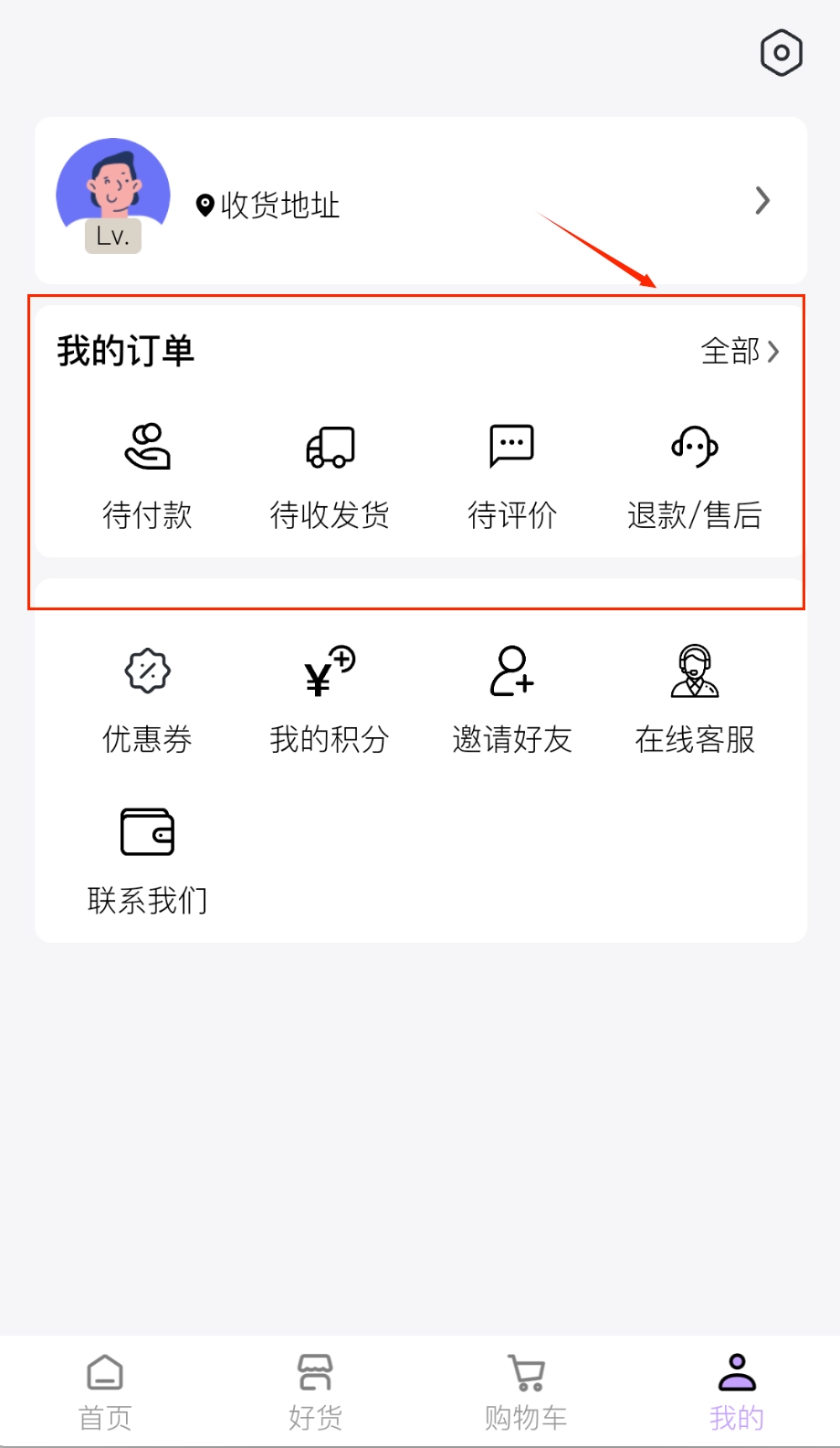This screenshot has width=840, height=1448.
Task: Contact 在线客服
Action: (694, 700)
